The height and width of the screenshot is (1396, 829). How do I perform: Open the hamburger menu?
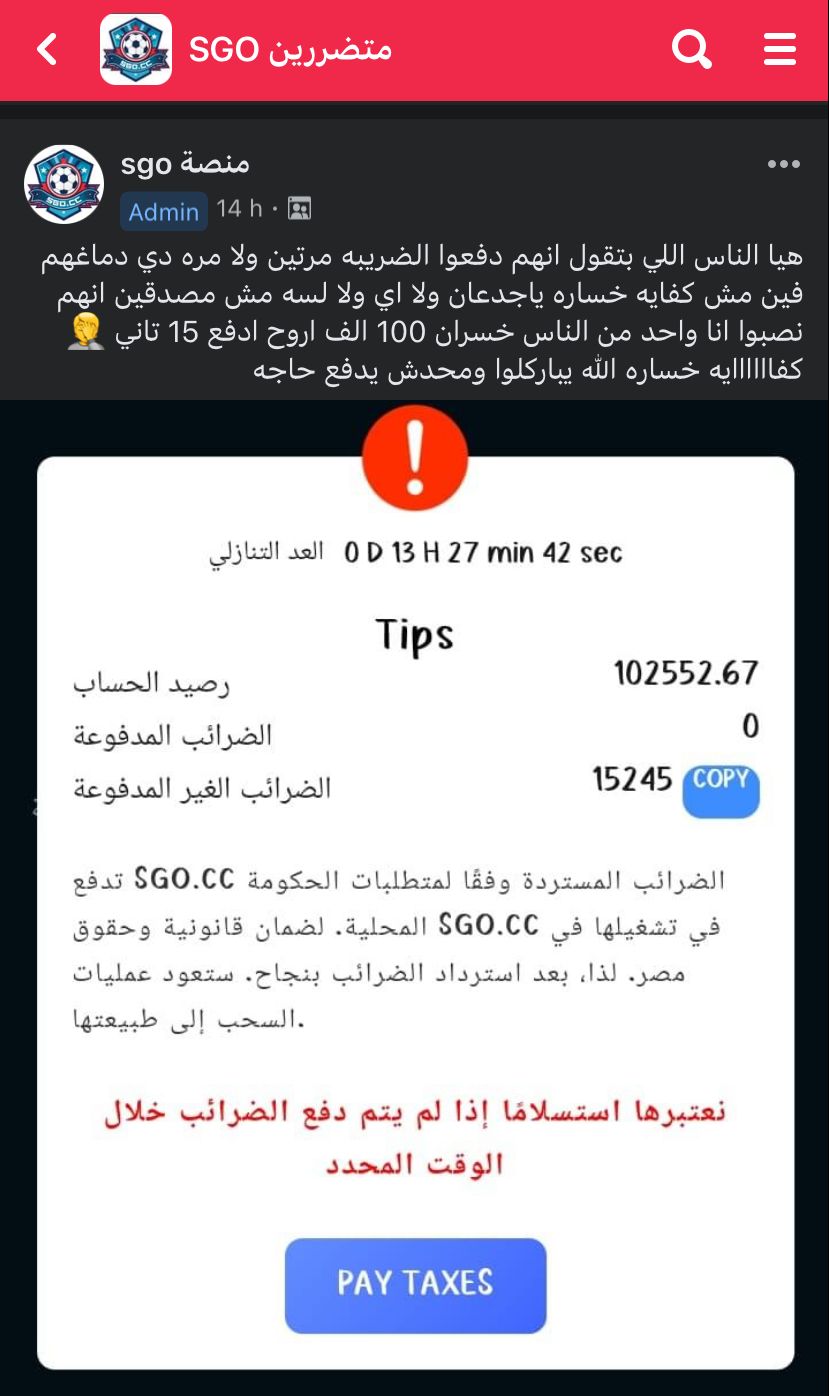coord(780,49)
